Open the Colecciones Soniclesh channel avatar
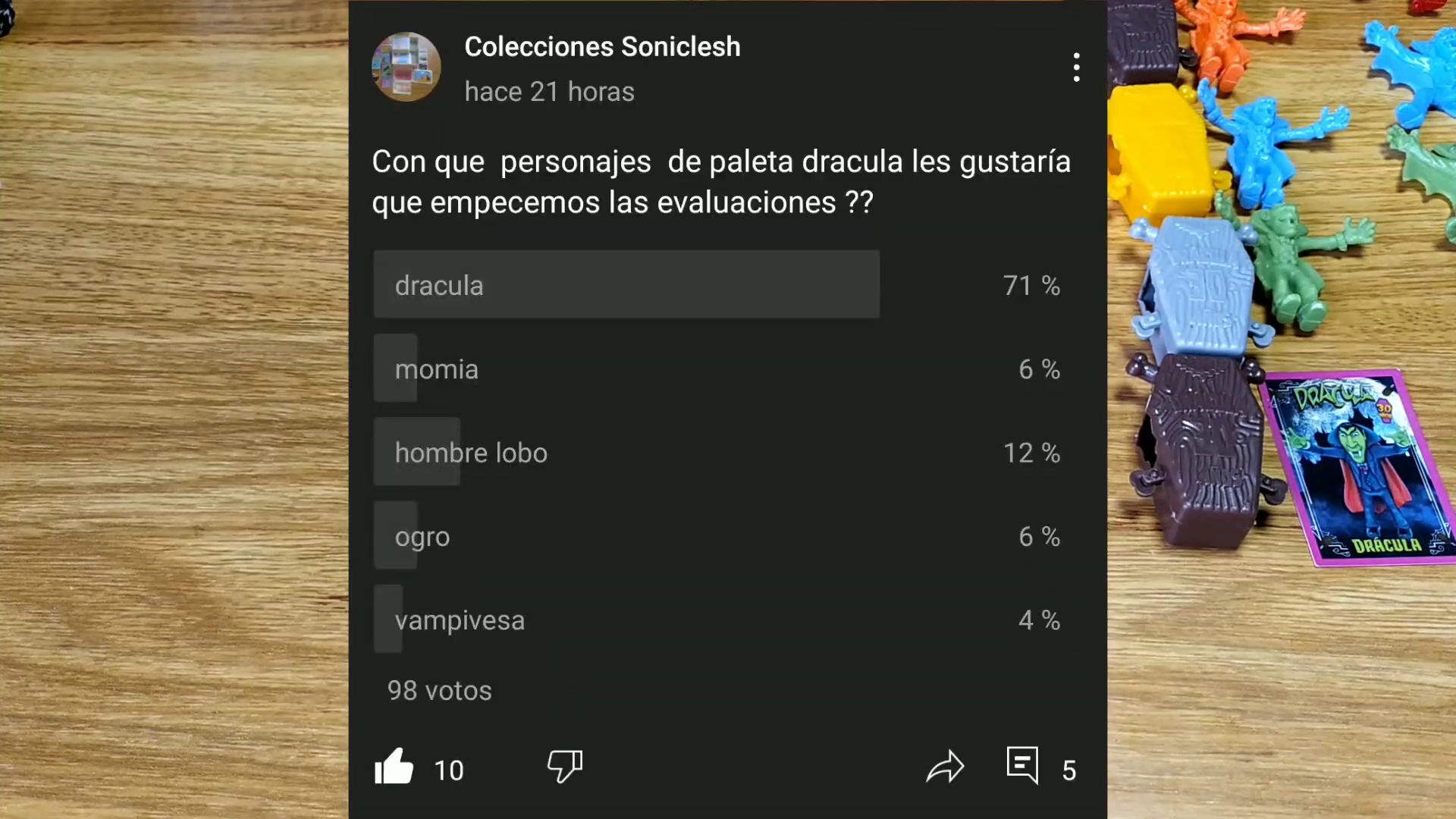The height and width of the screenshot is (819, 1456). click(x=406, y=67)
